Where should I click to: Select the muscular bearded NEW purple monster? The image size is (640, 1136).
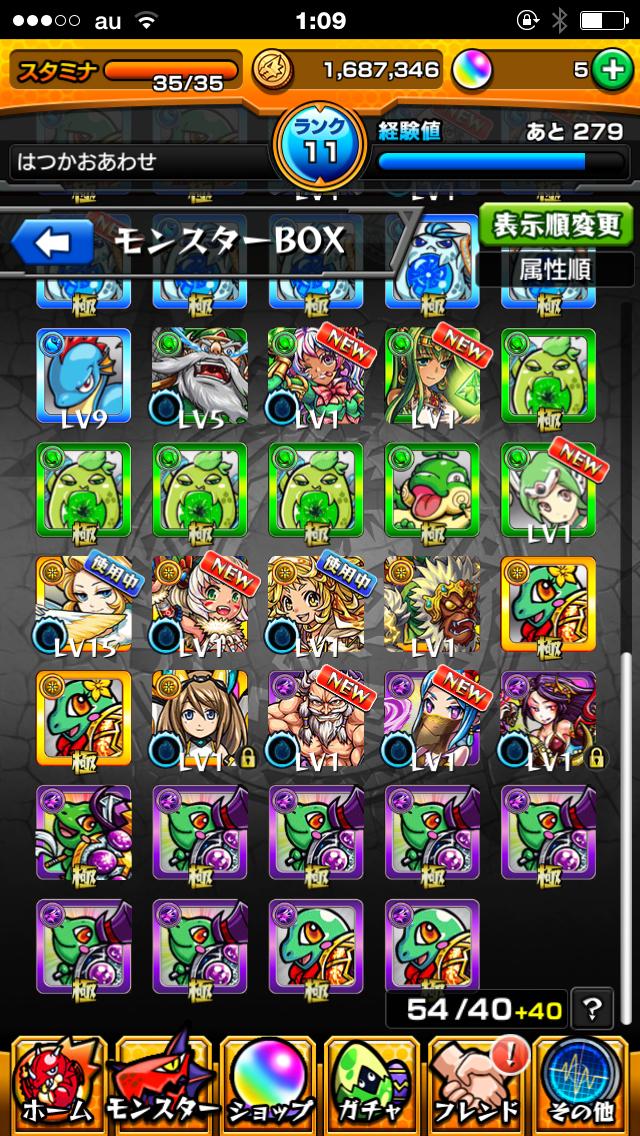pyautogui.click(x=316, y=718)
